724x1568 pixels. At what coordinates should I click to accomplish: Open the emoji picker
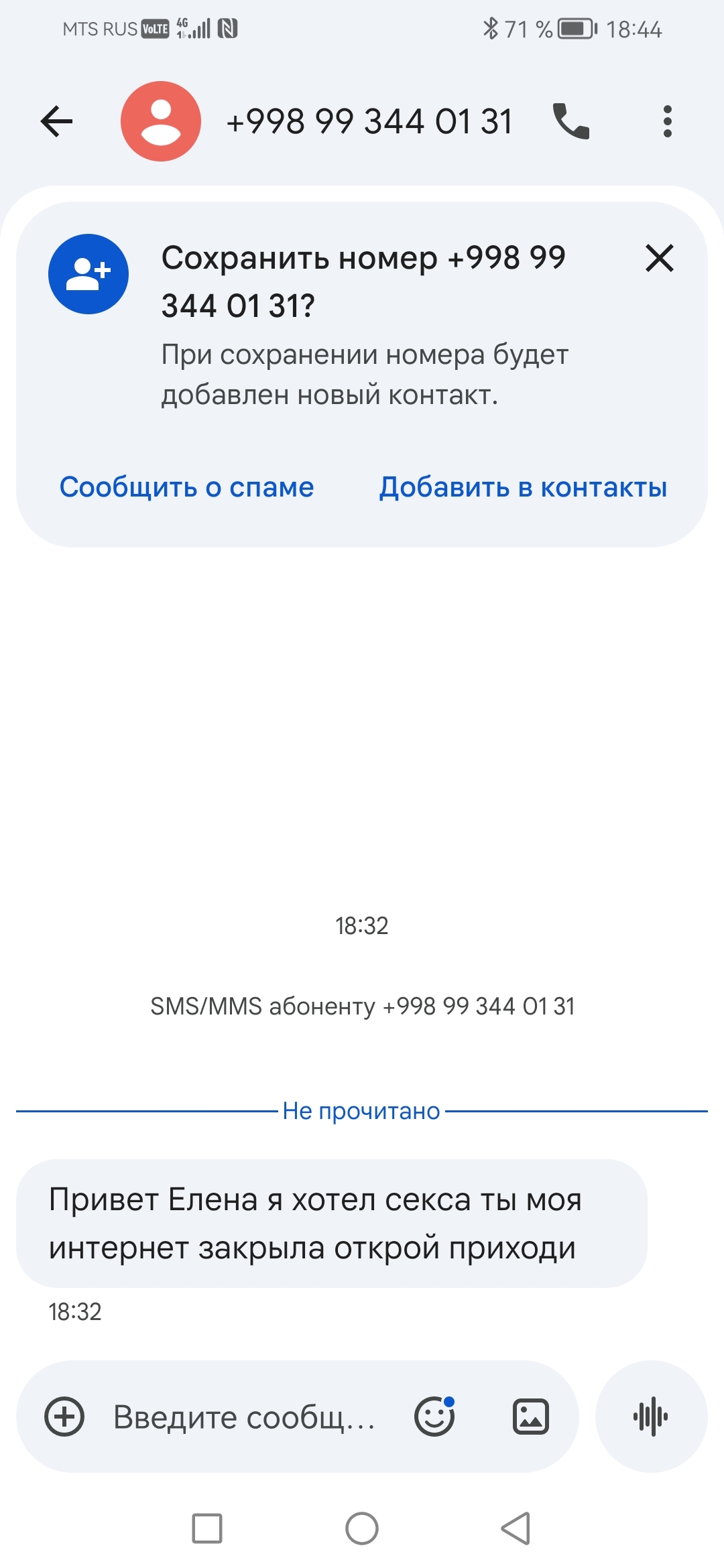click(434, 1417)
